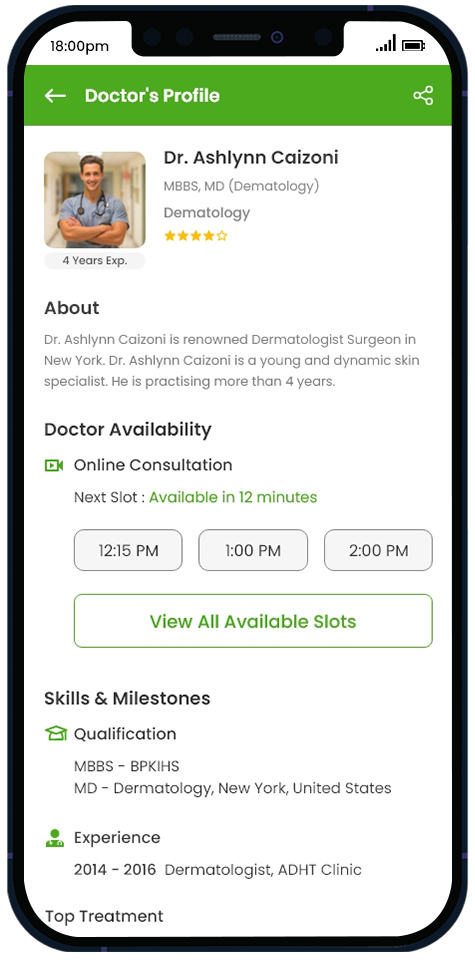Image resolution: width=475 pixels, height=960 pixels.
Task: Choose the 1:00 PM slot
Action: coord(253,550)
